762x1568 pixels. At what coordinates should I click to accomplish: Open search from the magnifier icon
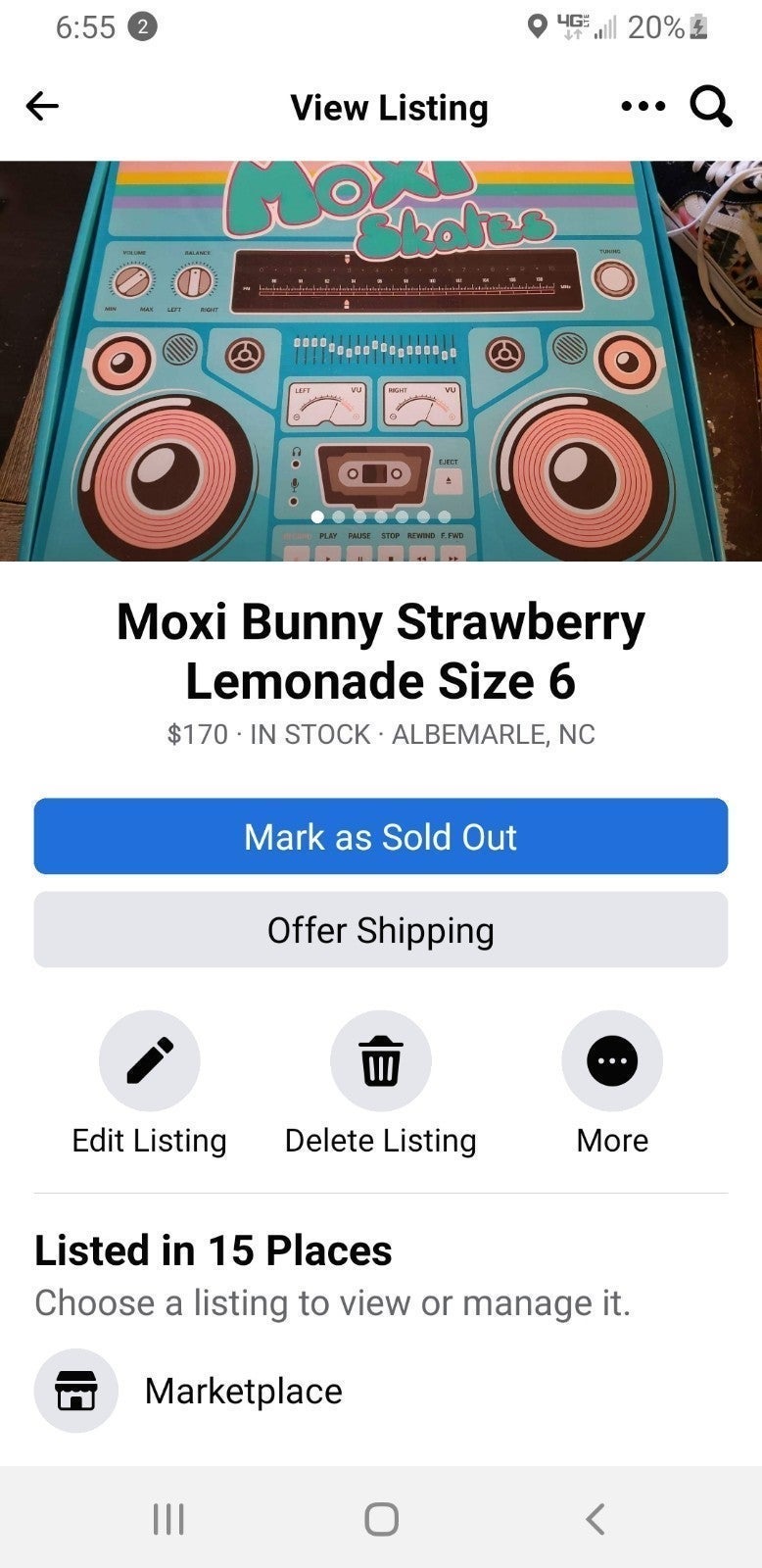(x=711, y=106)
